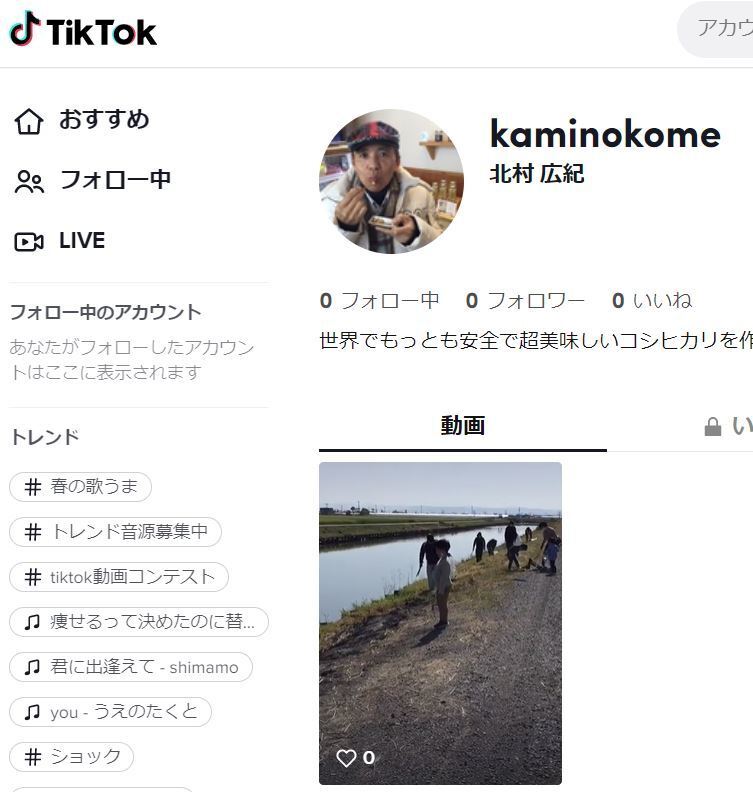Image resolution: width=753 pixels, height=792 pixels.
Task: Switch to the locked likes tab
Action: 728,427
